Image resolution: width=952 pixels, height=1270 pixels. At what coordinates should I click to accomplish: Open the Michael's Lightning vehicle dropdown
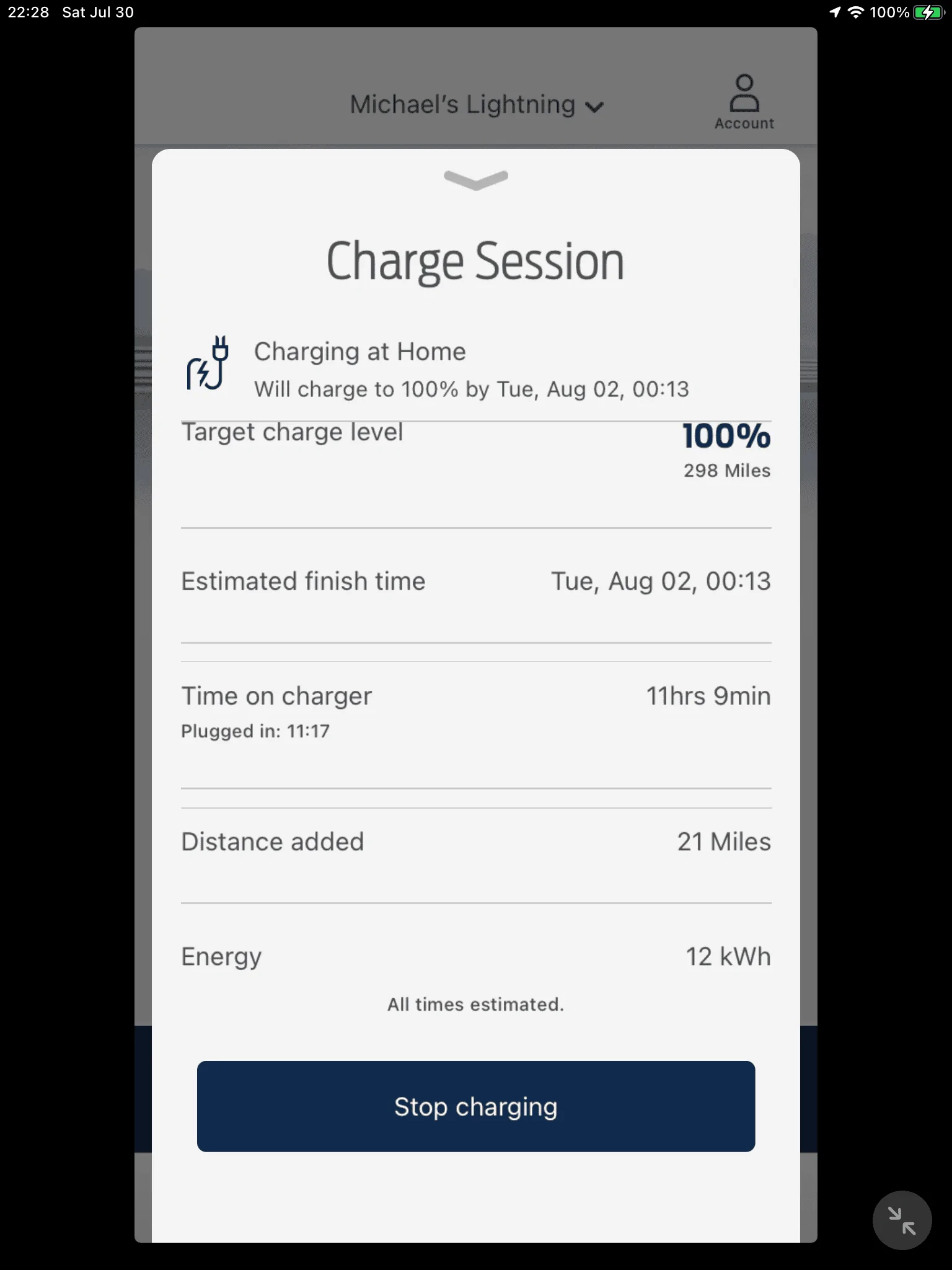[476, 105]
